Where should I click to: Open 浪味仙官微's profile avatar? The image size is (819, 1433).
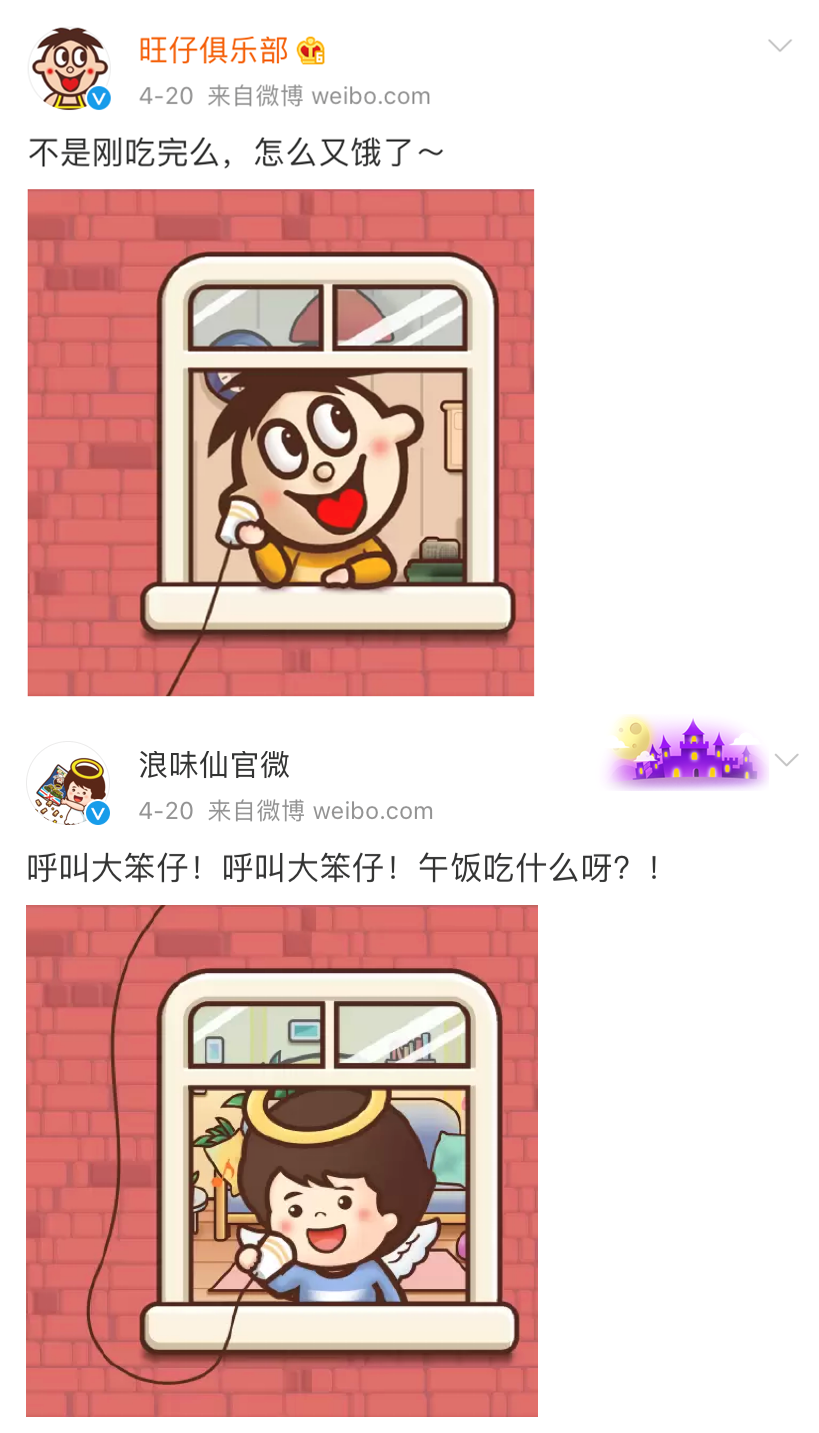pyautogui.click(x=68, y=783)
